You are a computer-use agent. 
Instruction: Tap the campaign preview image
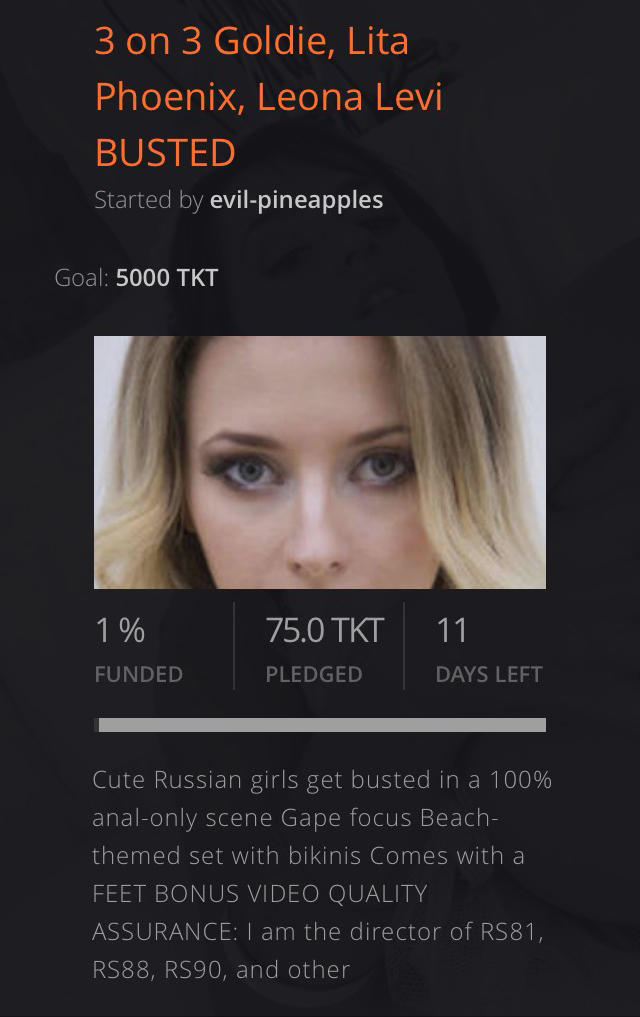tap(320, 462)
